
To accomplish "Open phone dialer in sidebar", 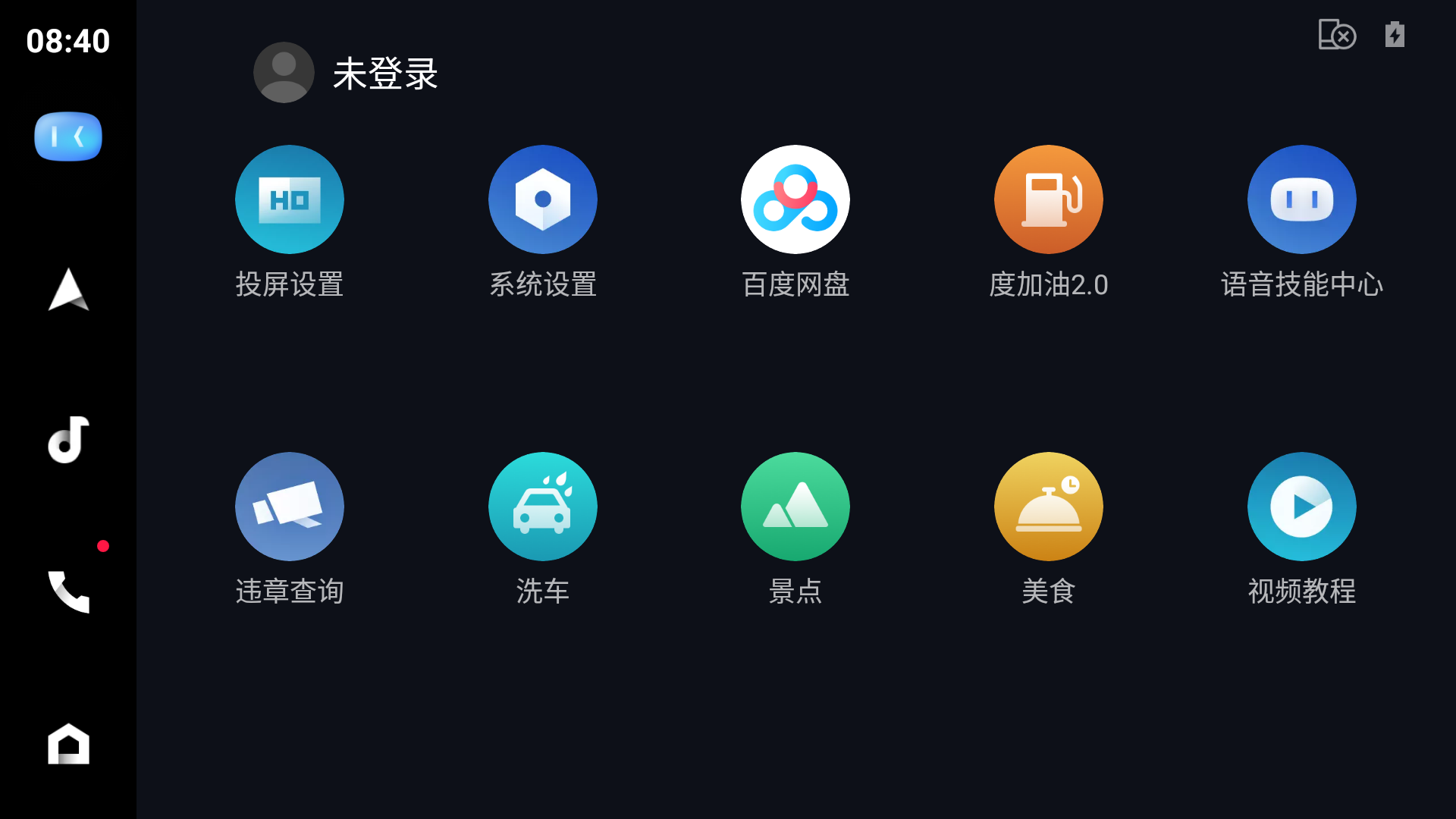I will [x=68, y=591].
